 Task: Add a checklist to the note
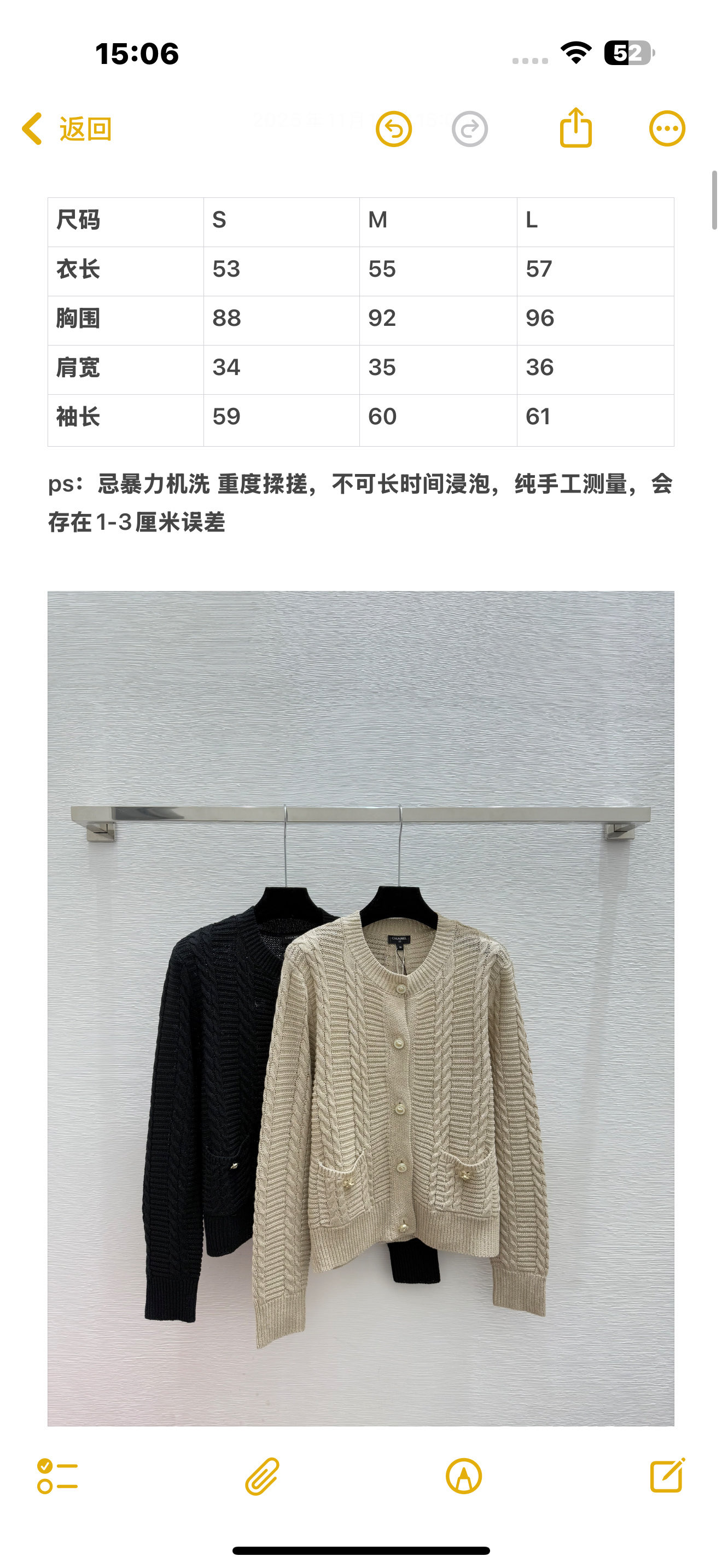coord(57,1476)
